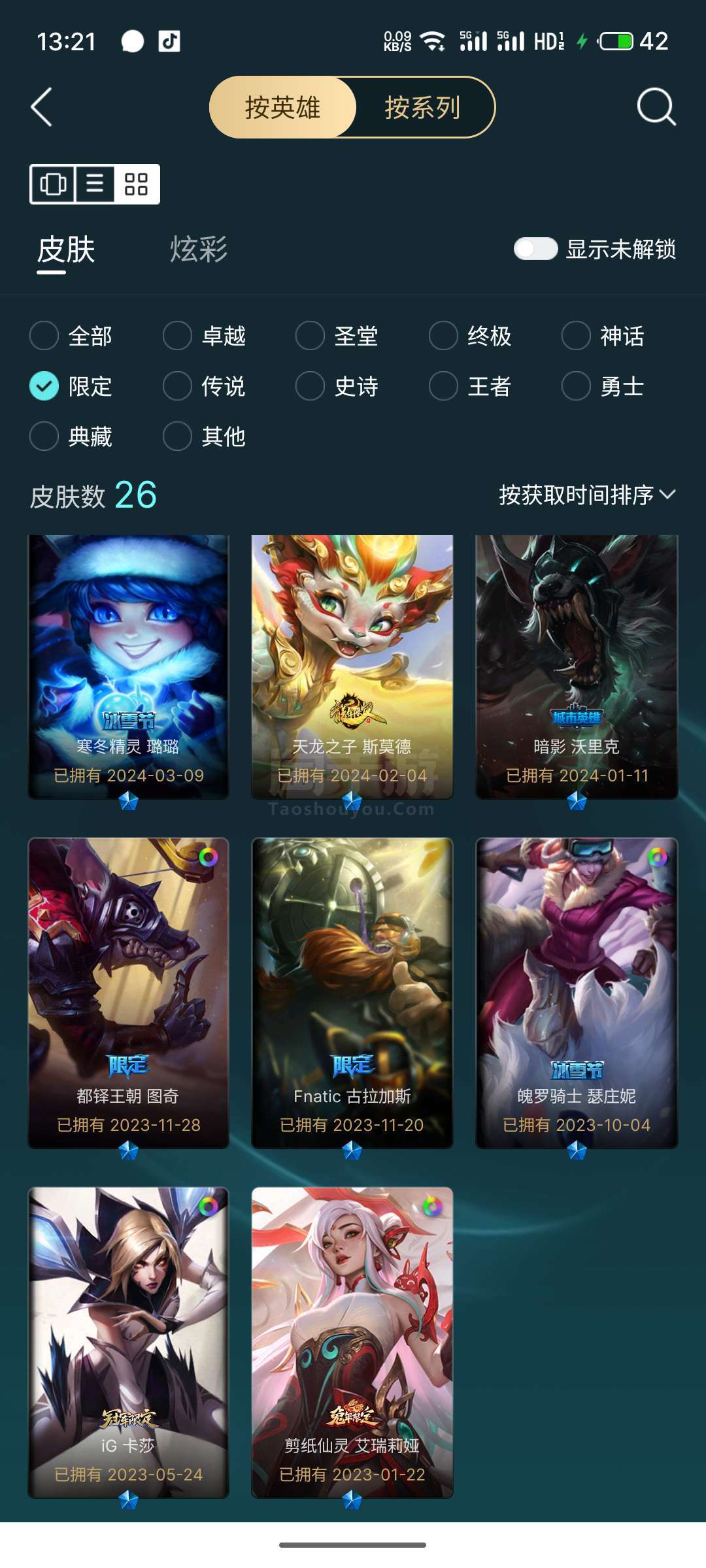Expand the 按获取时间排序 sort dropdown
This screenshot has height=1568, width=706.
pyautogui.click(x=587, y=495)
